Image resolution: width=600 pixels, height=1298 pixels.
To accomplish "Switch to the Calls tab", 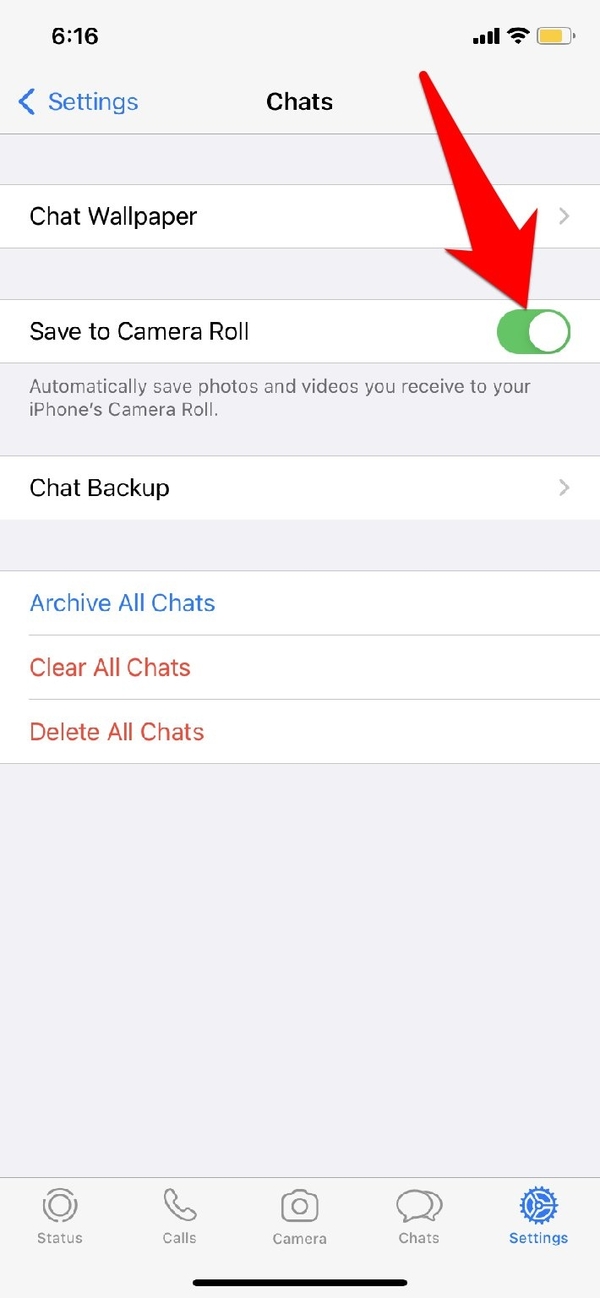I will (x=180, y=1216).
